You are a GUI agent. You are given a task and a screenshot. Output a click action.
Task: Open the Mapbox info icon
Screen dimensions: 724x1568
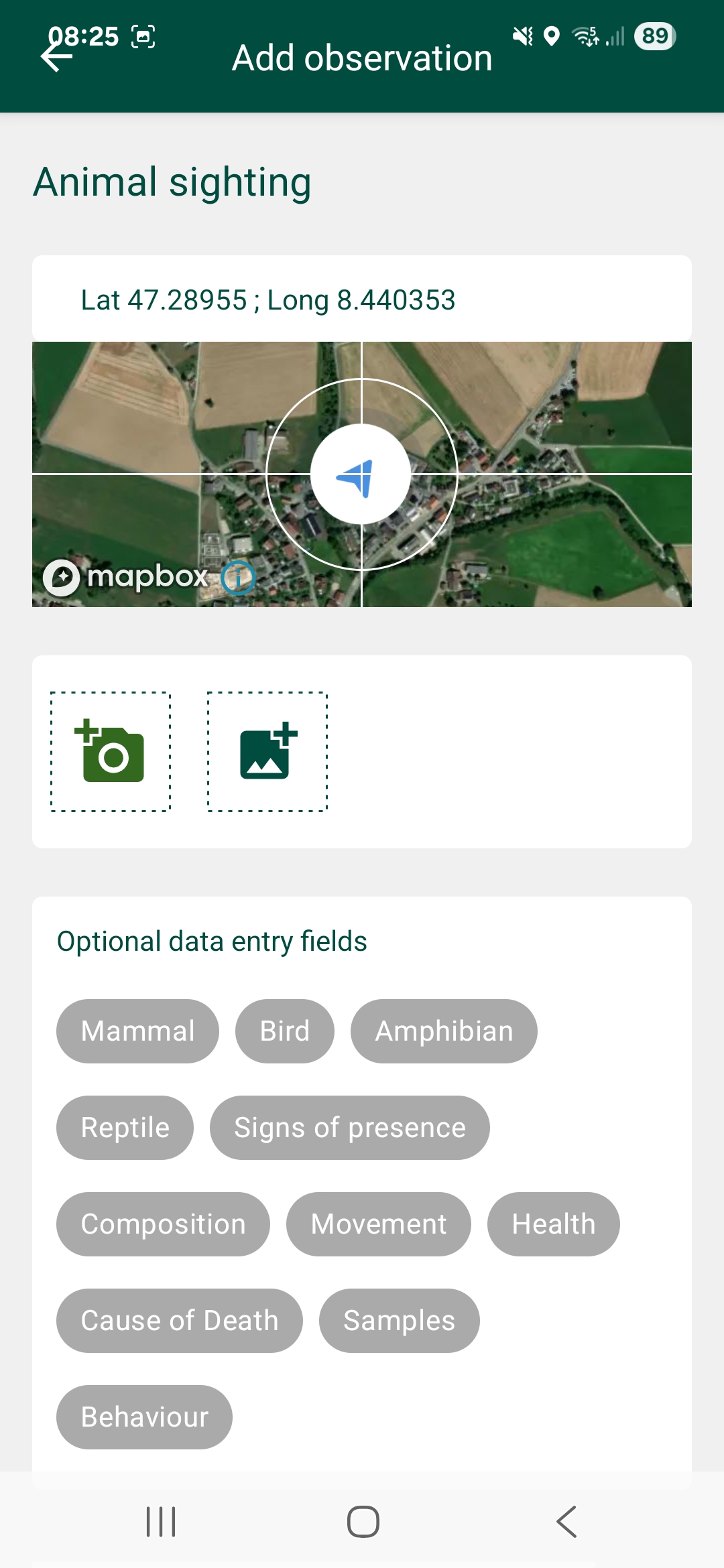click(x=239, y=578)
